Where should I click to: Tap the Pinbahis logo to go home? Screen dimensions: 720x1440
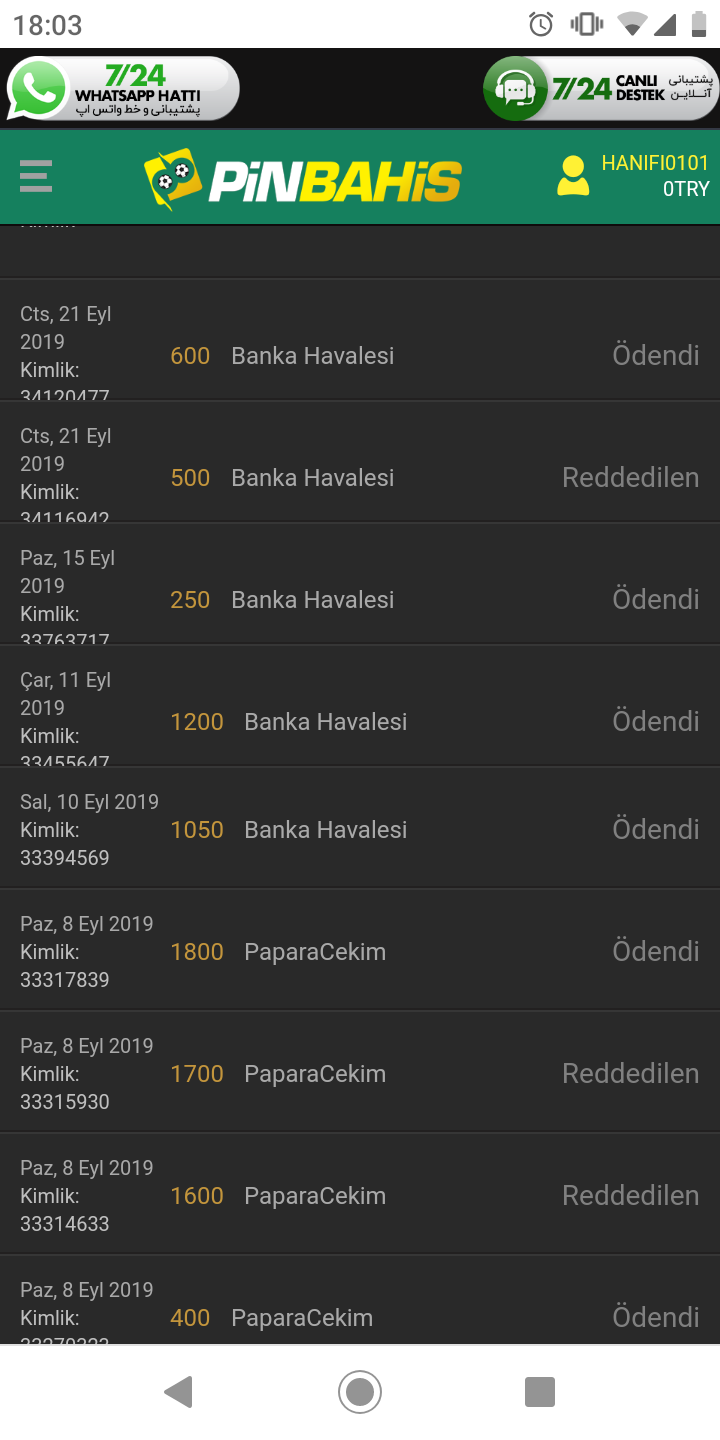coord(303,179)
